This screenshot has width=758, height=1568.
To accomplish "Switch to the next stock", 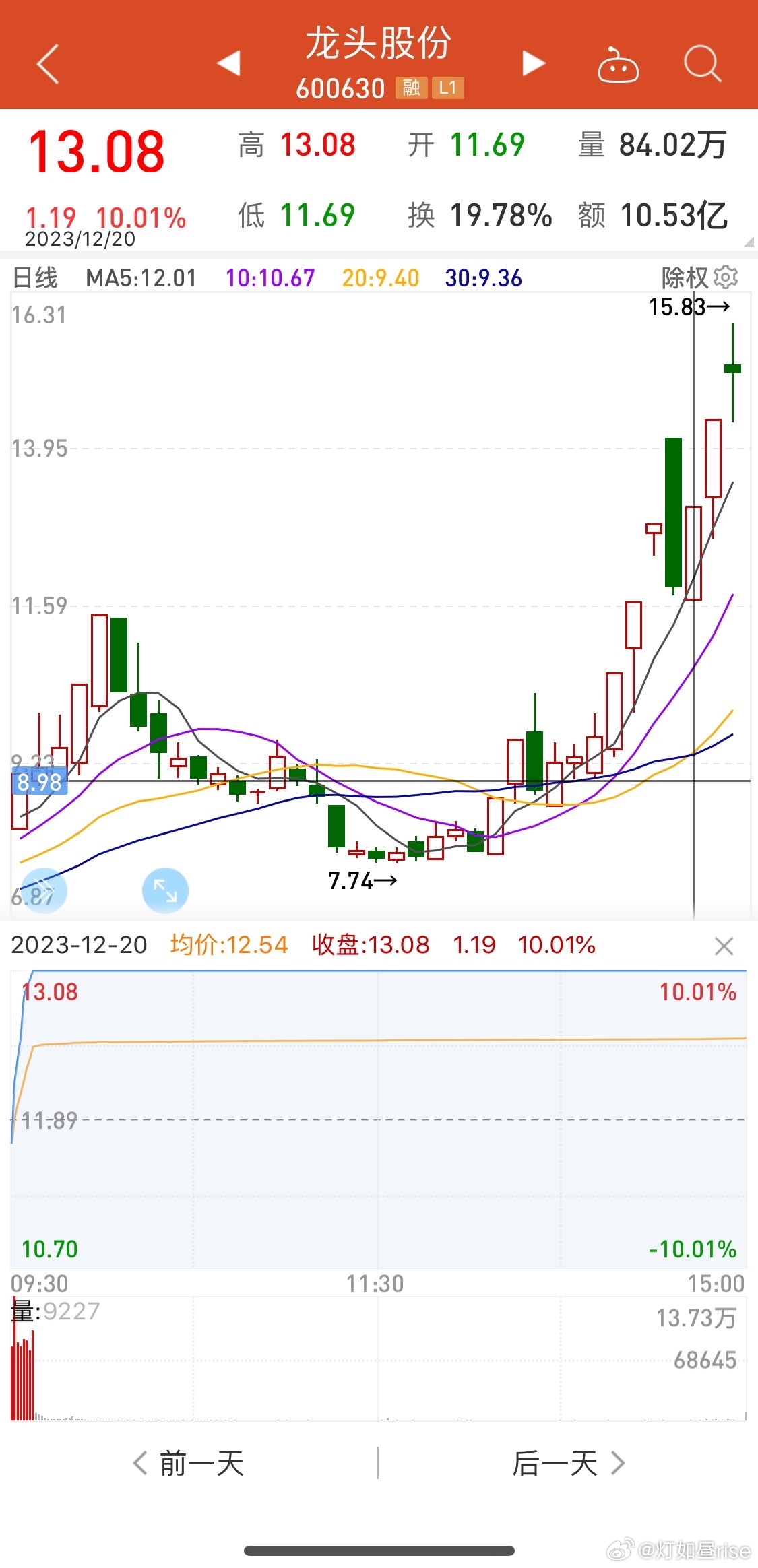I will pos(533,63).
